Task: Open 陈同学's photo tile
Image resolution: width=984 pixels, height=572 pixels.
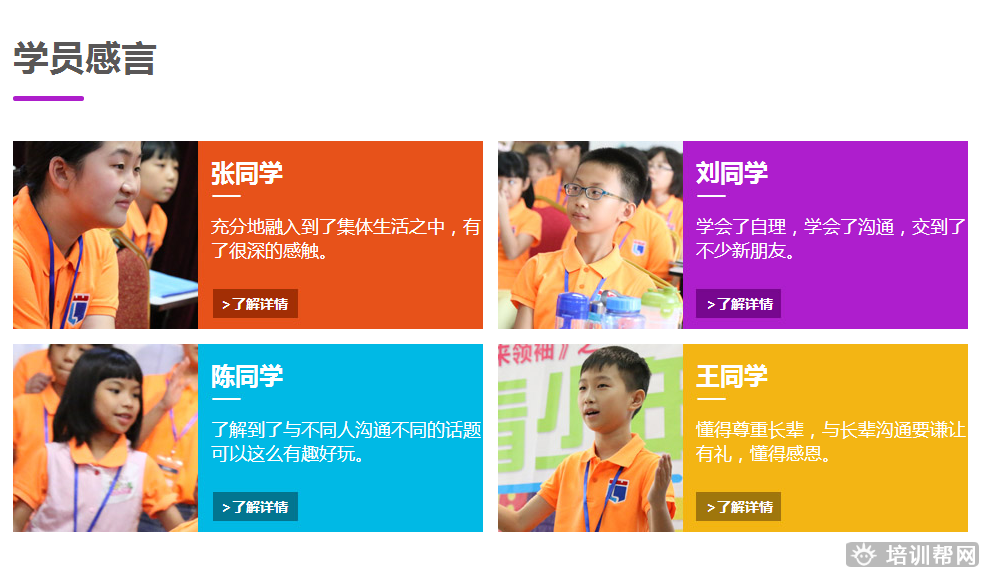Action: click(105, 438)
